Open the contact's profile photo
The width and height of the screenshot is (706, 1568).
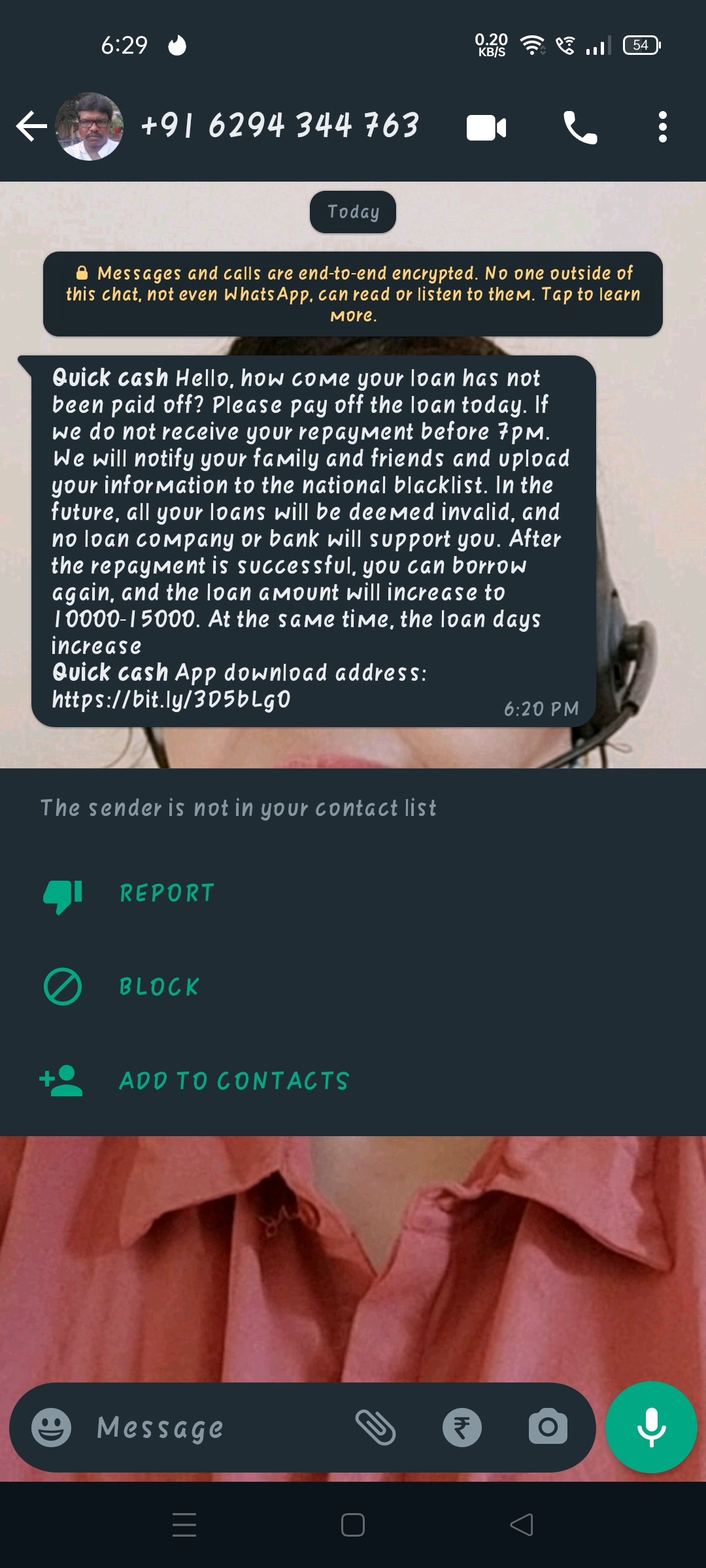click(x=90, y=126)
